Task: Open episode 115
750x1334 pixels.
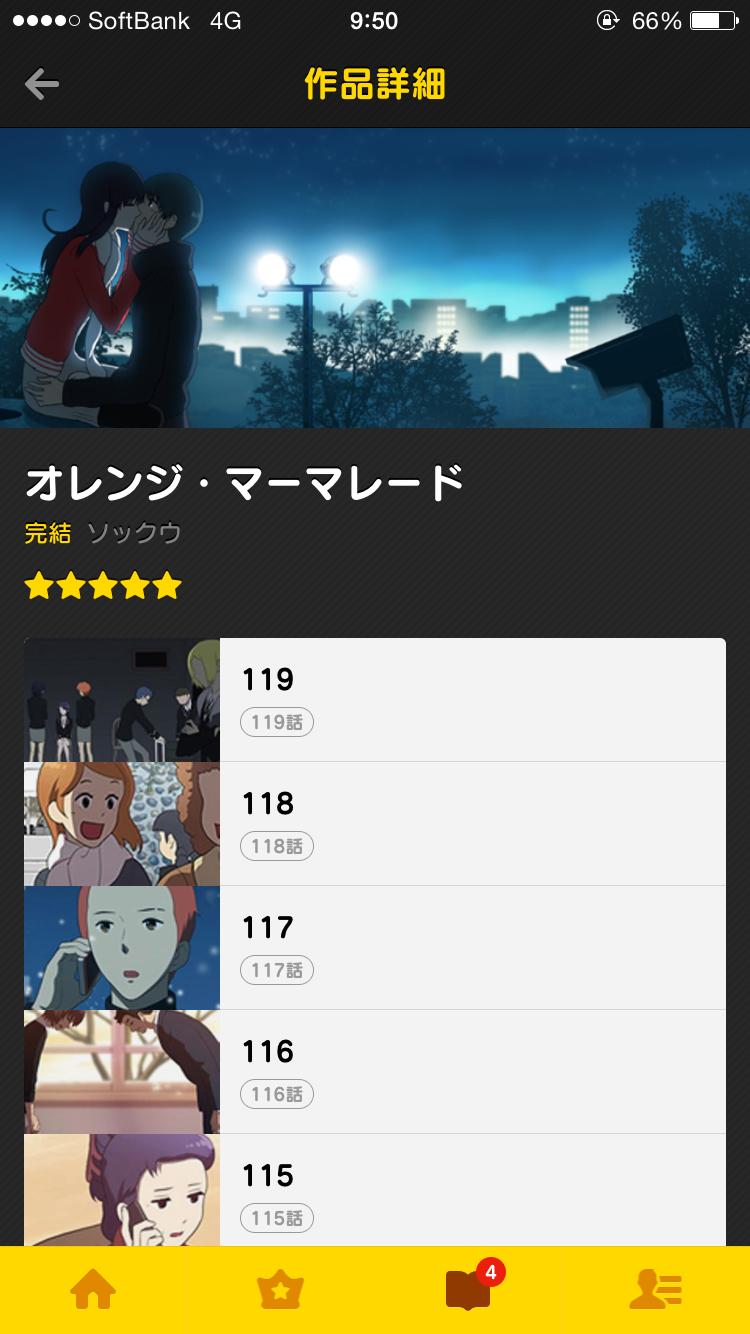Action: click(x=374, y=1190)
